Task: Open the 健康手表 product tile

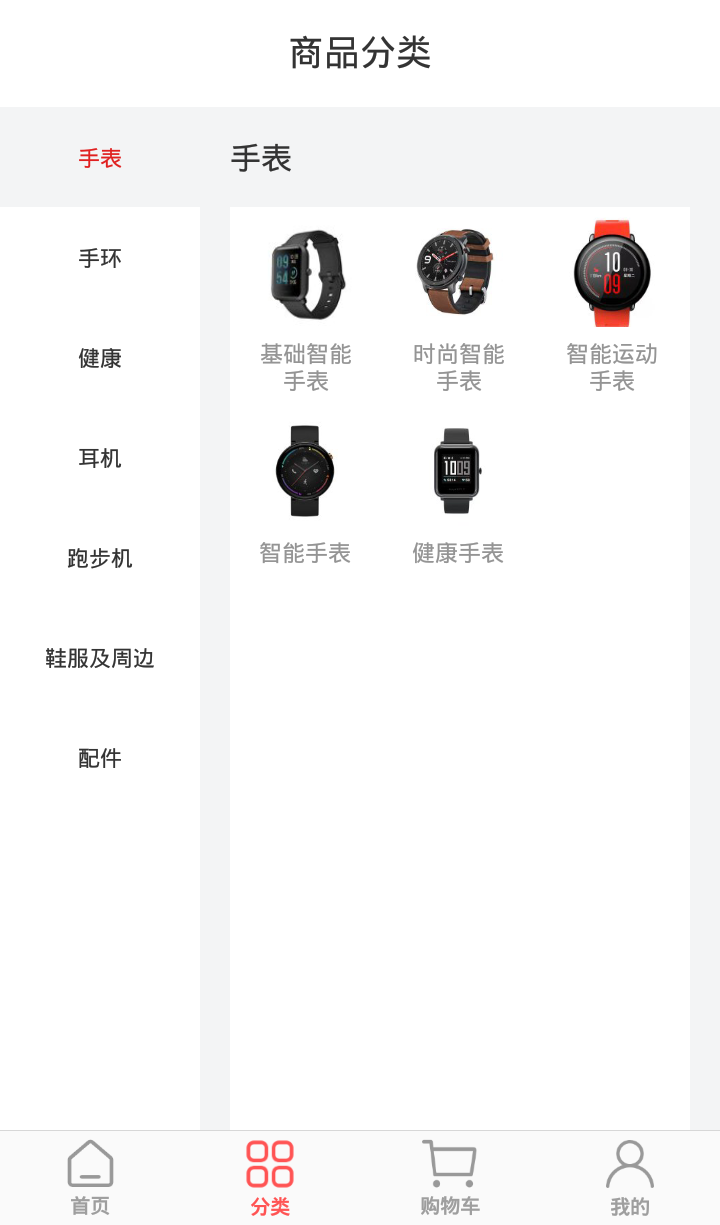Action: click(x=458, y=492)
